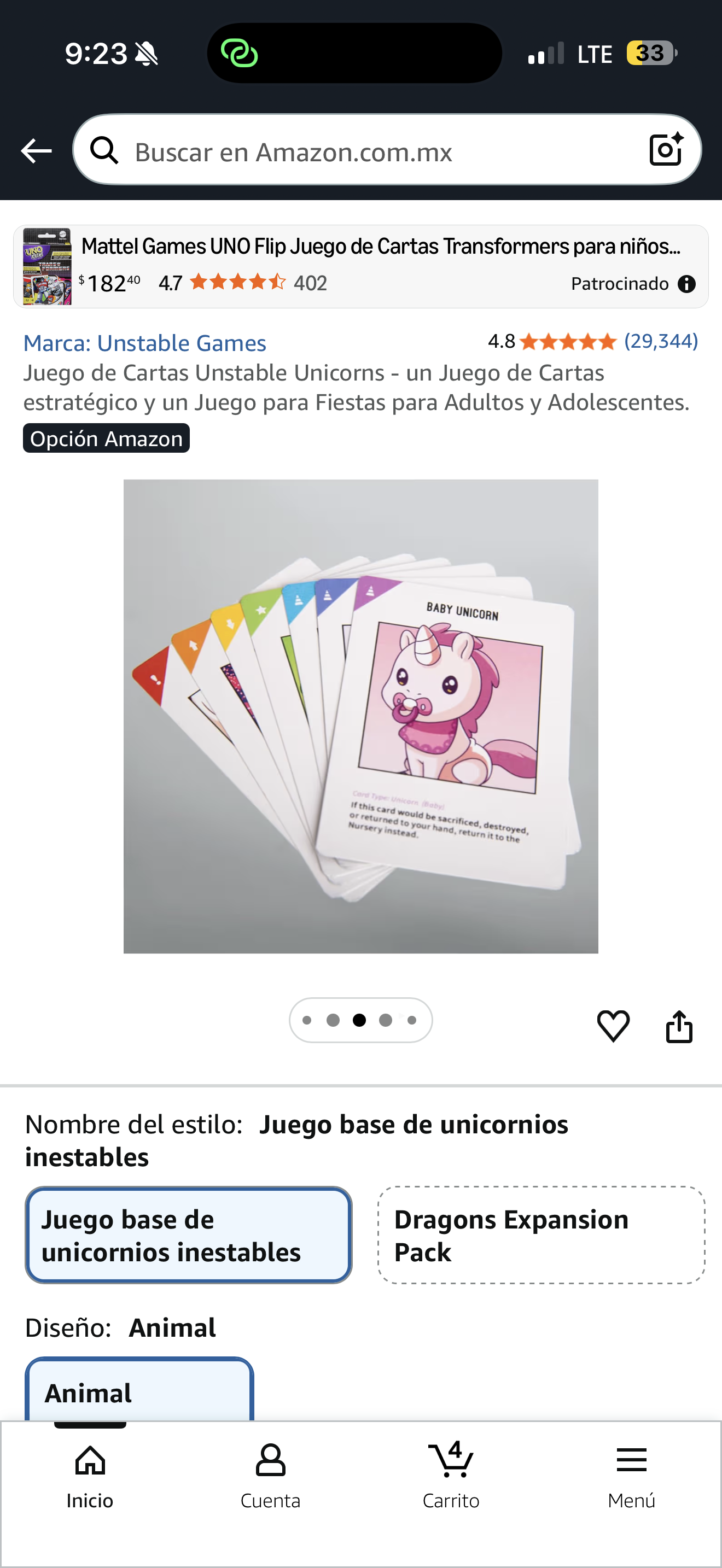This screenshot has height=1568, width=722.
Task: Open the 29,344 customer reviews
Action: (x=661, y=341)
